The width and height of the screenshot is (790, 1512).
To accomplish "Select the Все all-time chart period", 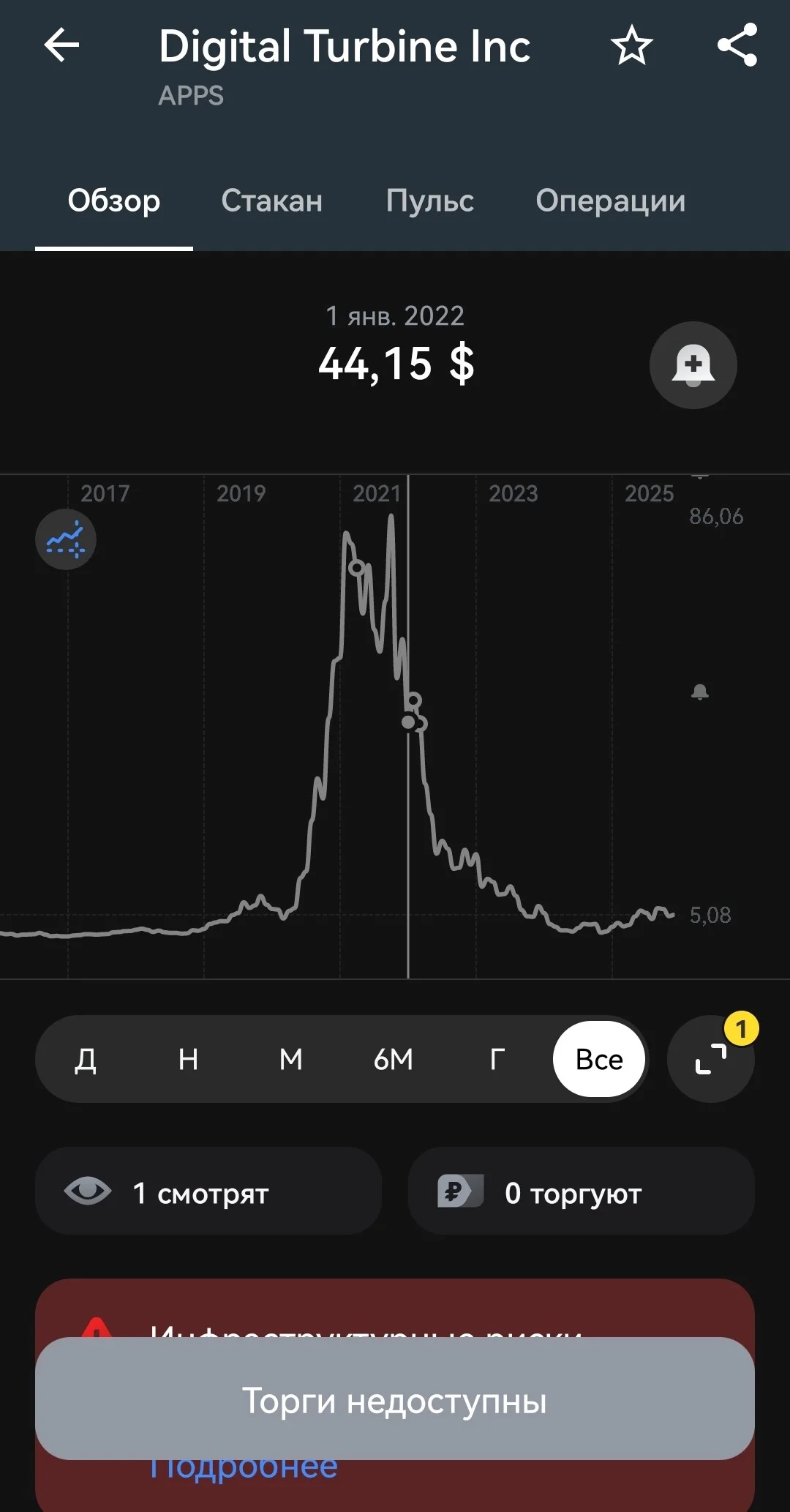I will tap(599, 1059).
